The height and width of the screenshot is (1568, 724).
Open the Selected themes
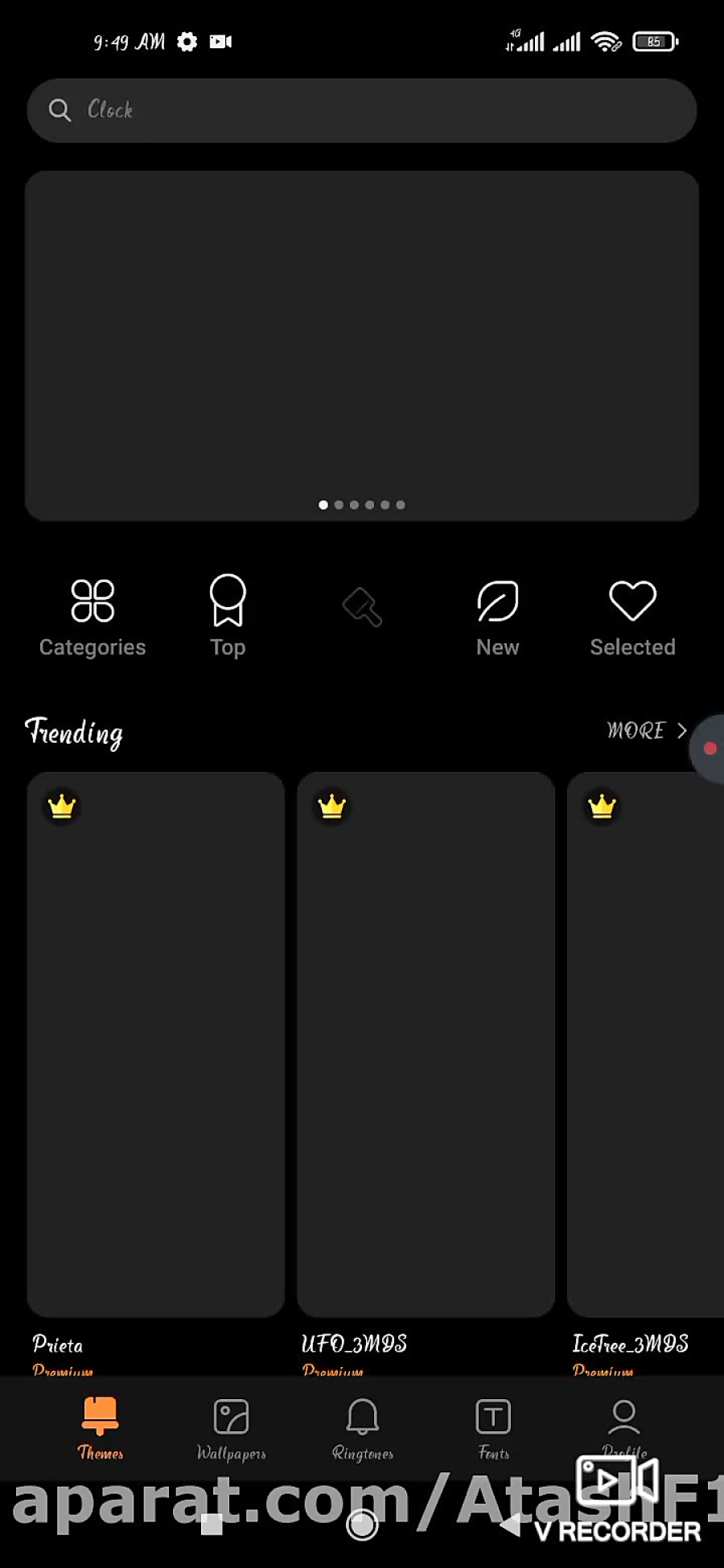coord(632,617)
